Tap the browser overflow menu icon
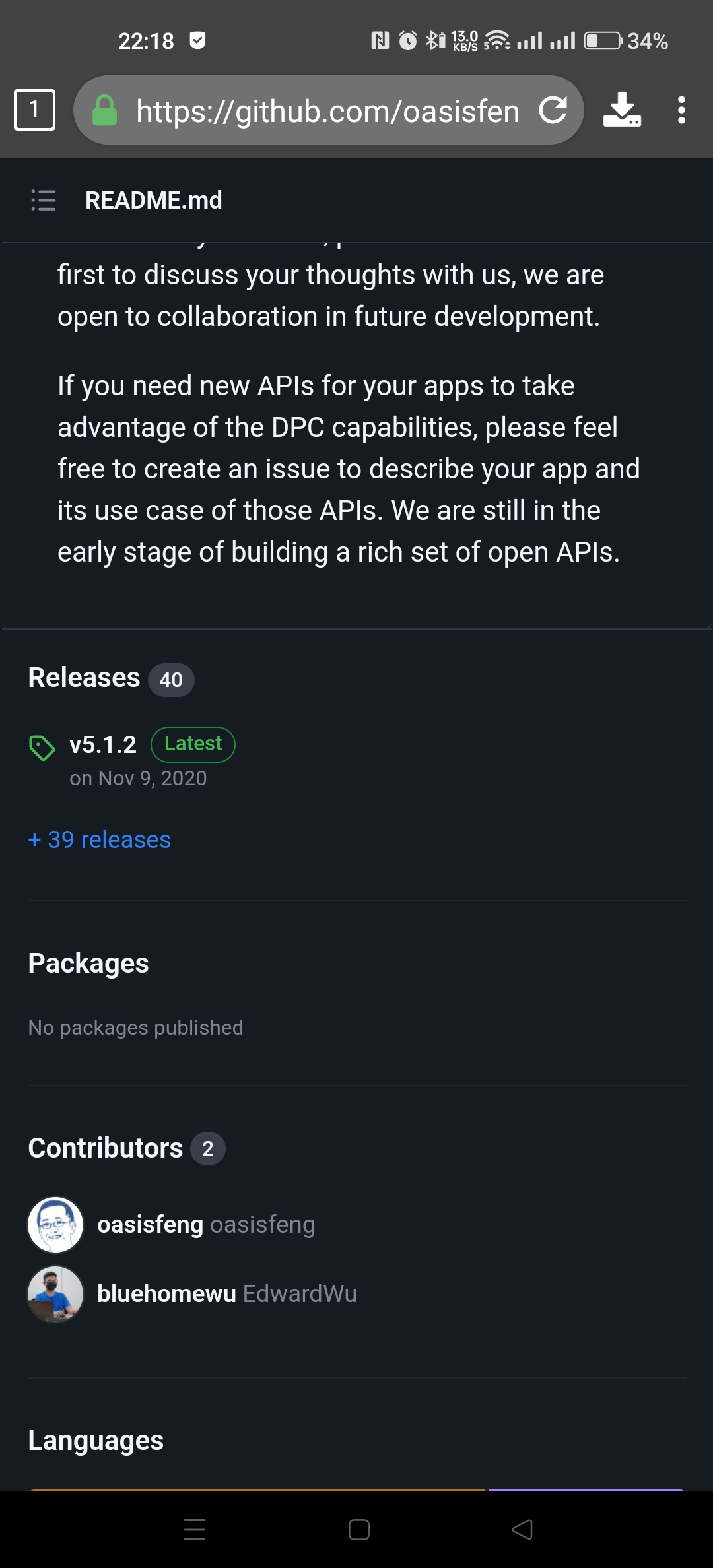Viewport: 713px width, 1568px height. [683, 110]
